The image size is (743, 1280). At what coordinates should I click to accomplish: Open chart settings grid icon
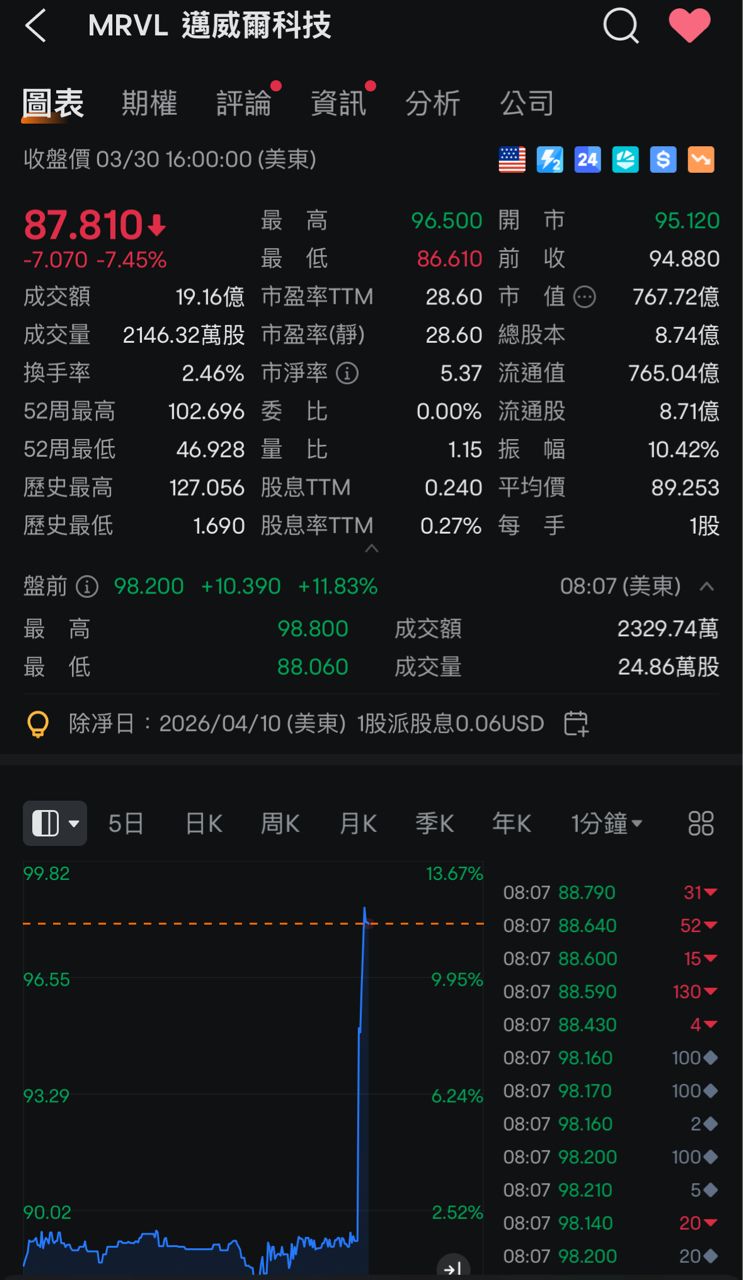701,823
